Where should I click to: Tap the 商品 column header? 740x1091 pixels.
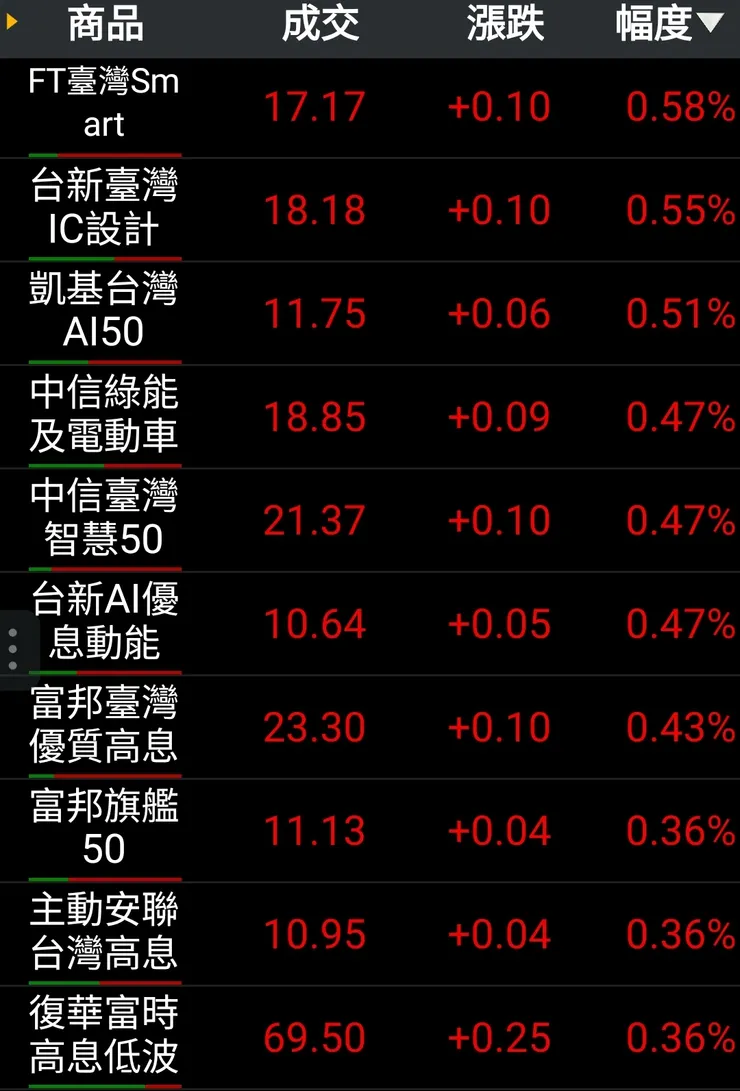[x=105, y=25]
